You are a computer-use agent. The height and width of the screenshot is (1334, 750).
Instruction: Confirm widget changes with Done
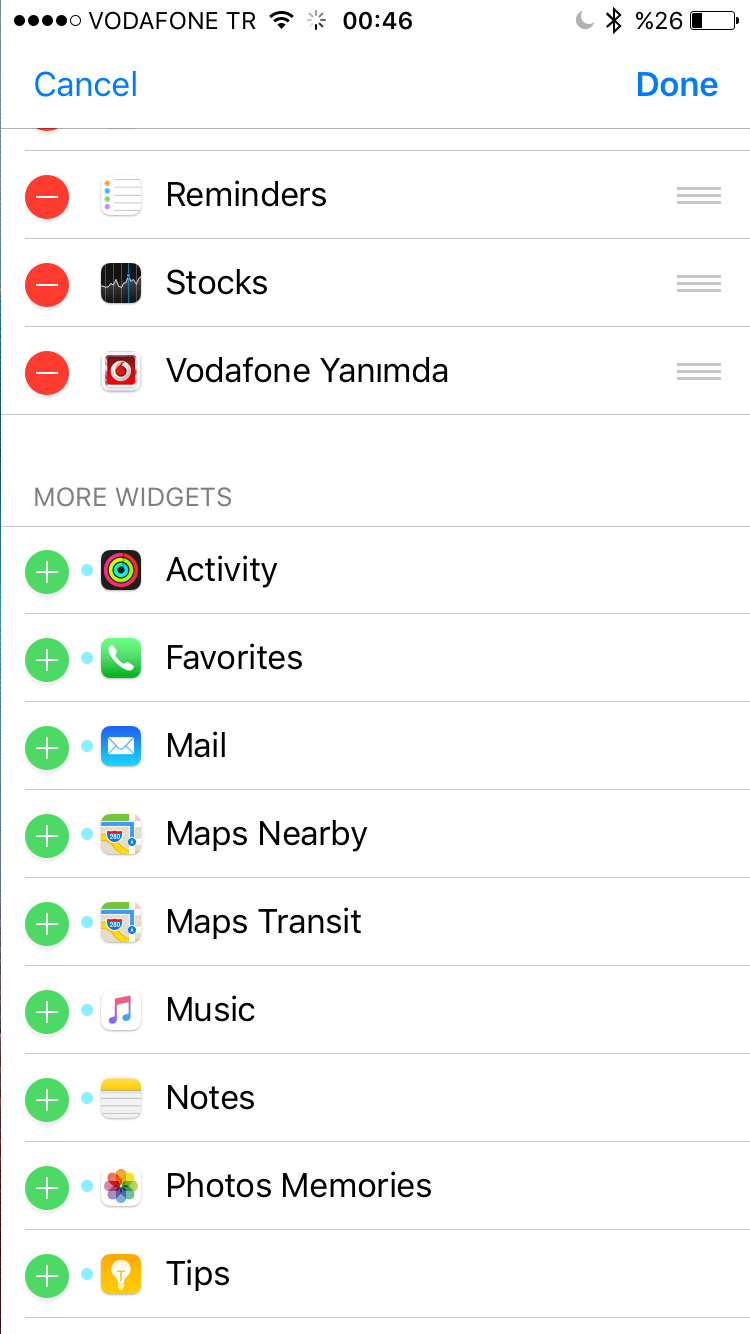tap(677, 85)
